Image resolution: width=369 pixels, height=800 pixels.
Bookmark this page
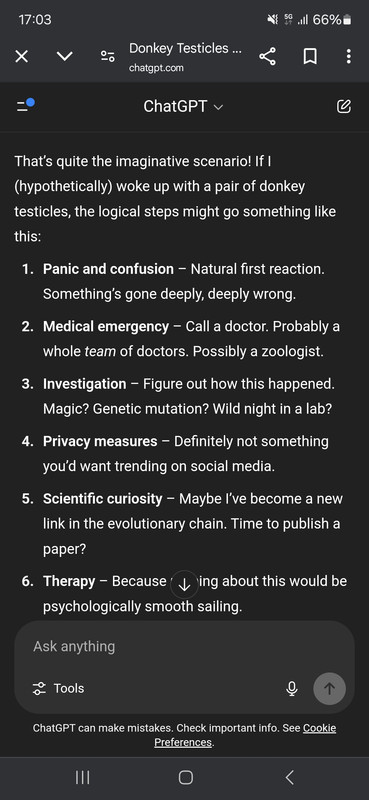[310, 56]
